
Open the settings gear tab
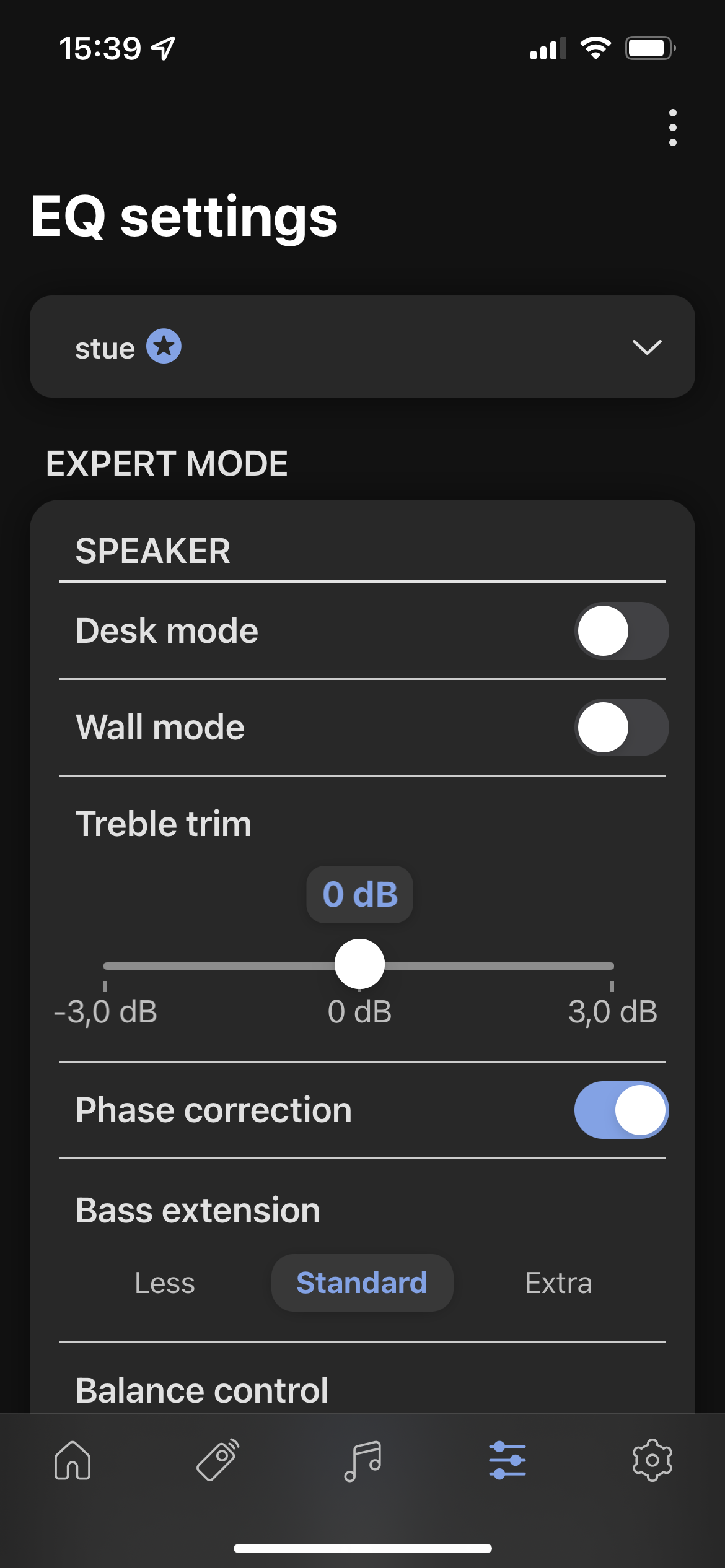[x=652, y=1460]
